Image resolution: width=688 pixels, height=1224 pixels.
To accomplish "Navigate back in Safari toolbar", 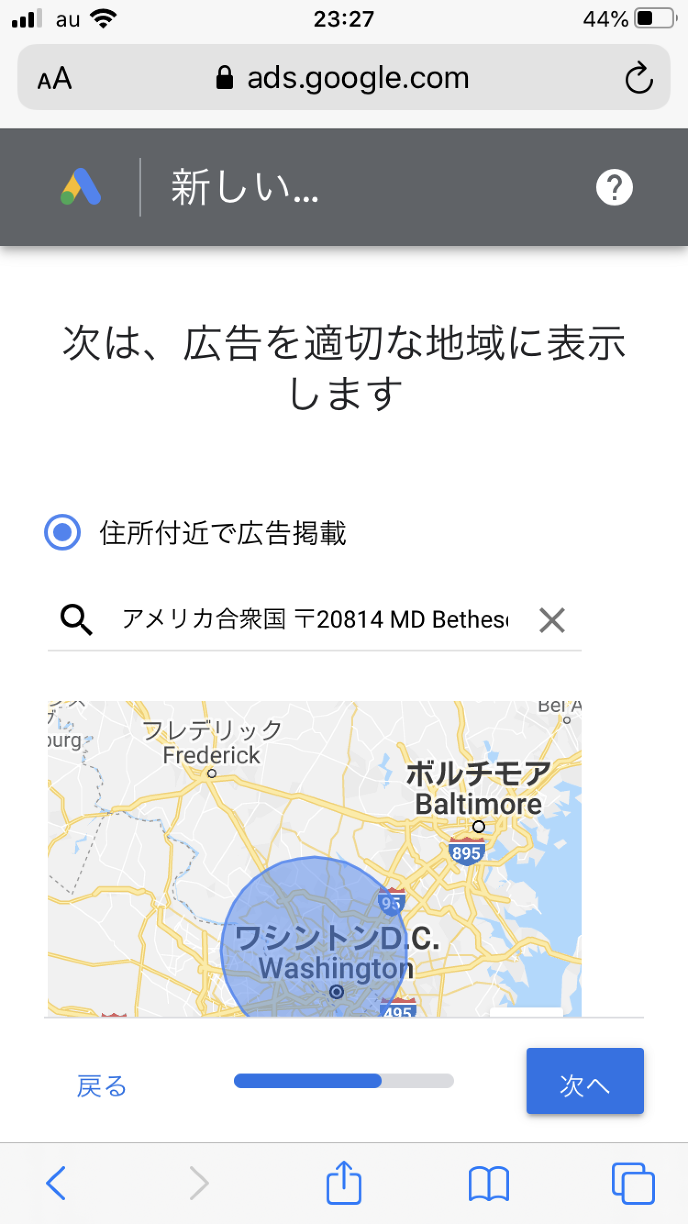I will pyautogui.click(x=56, y=1183).
